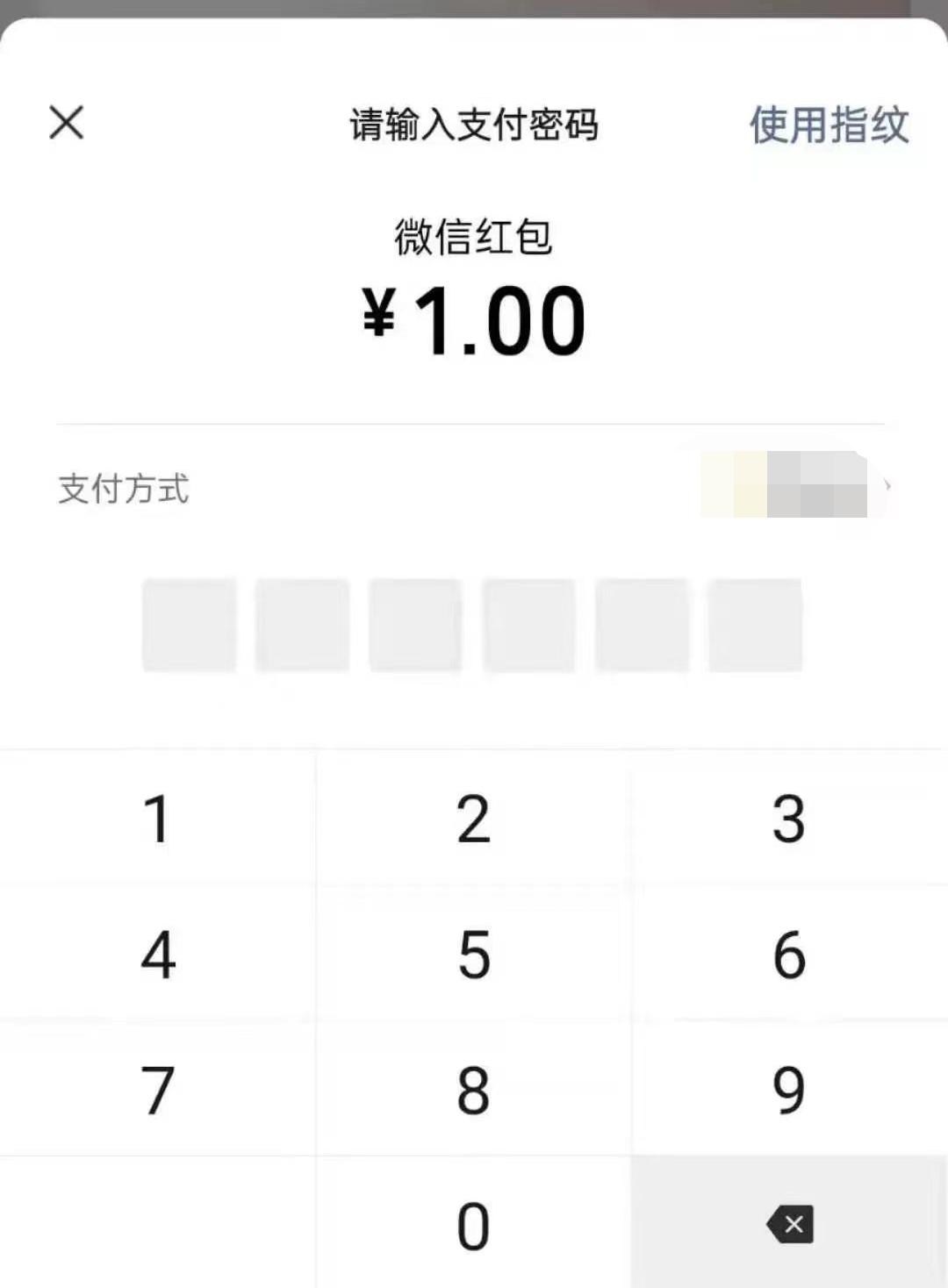Select digit 3 on the number pad
The image size is (948, 1288).
click(789, 818)
